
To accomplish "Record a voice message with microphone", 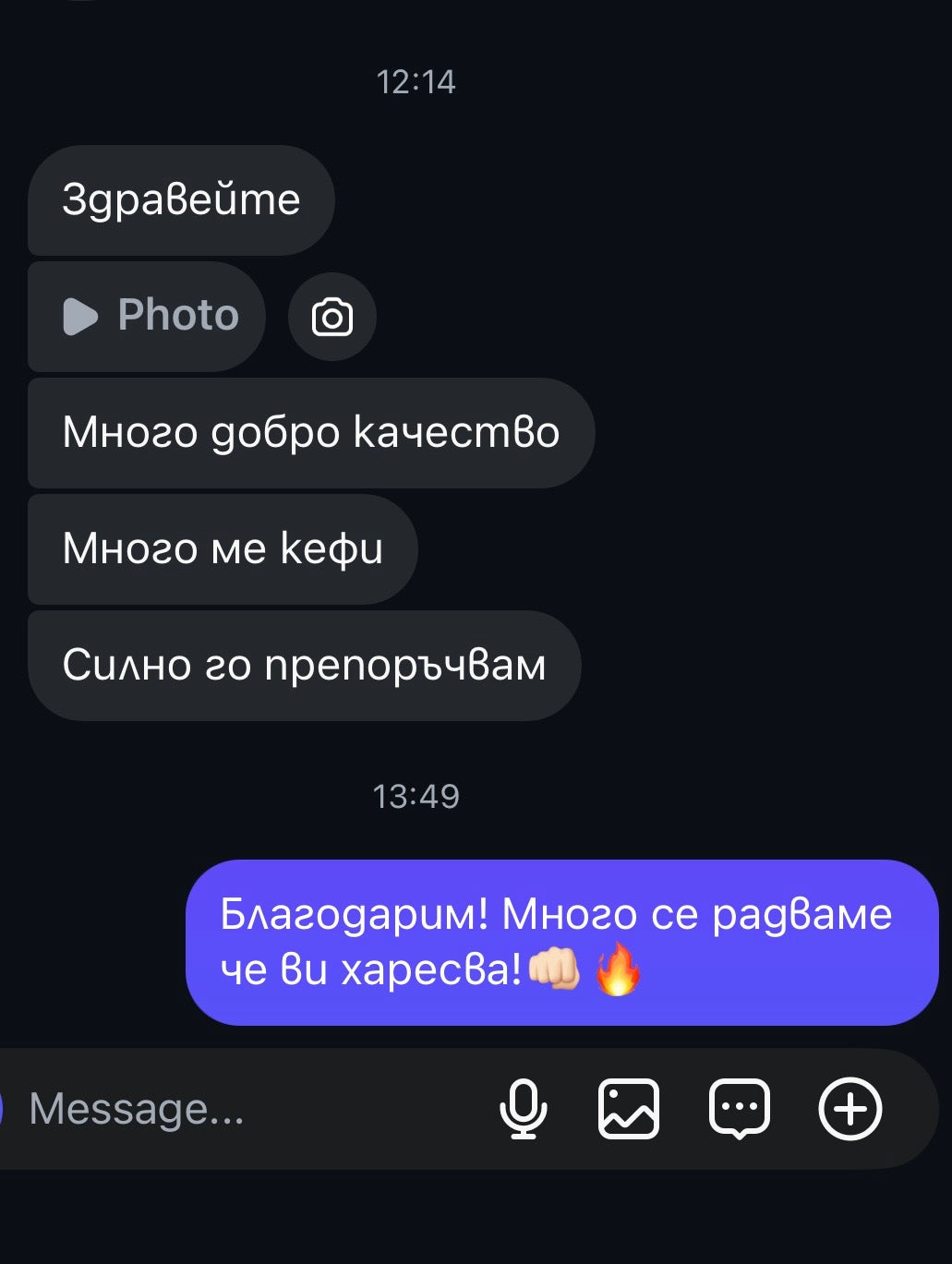I will coord(524,1108).
